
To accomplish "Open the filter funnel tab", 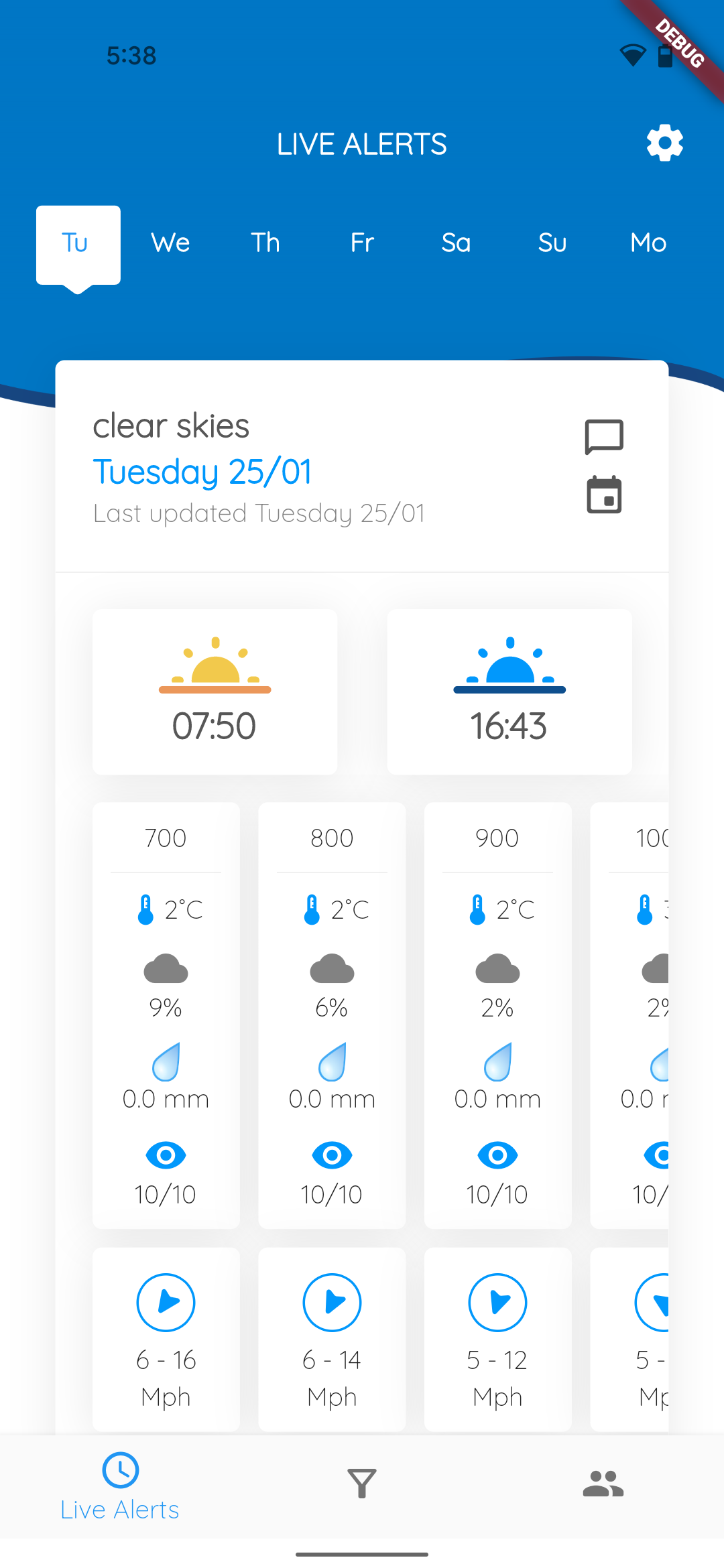I will (x=362, y=1484).
